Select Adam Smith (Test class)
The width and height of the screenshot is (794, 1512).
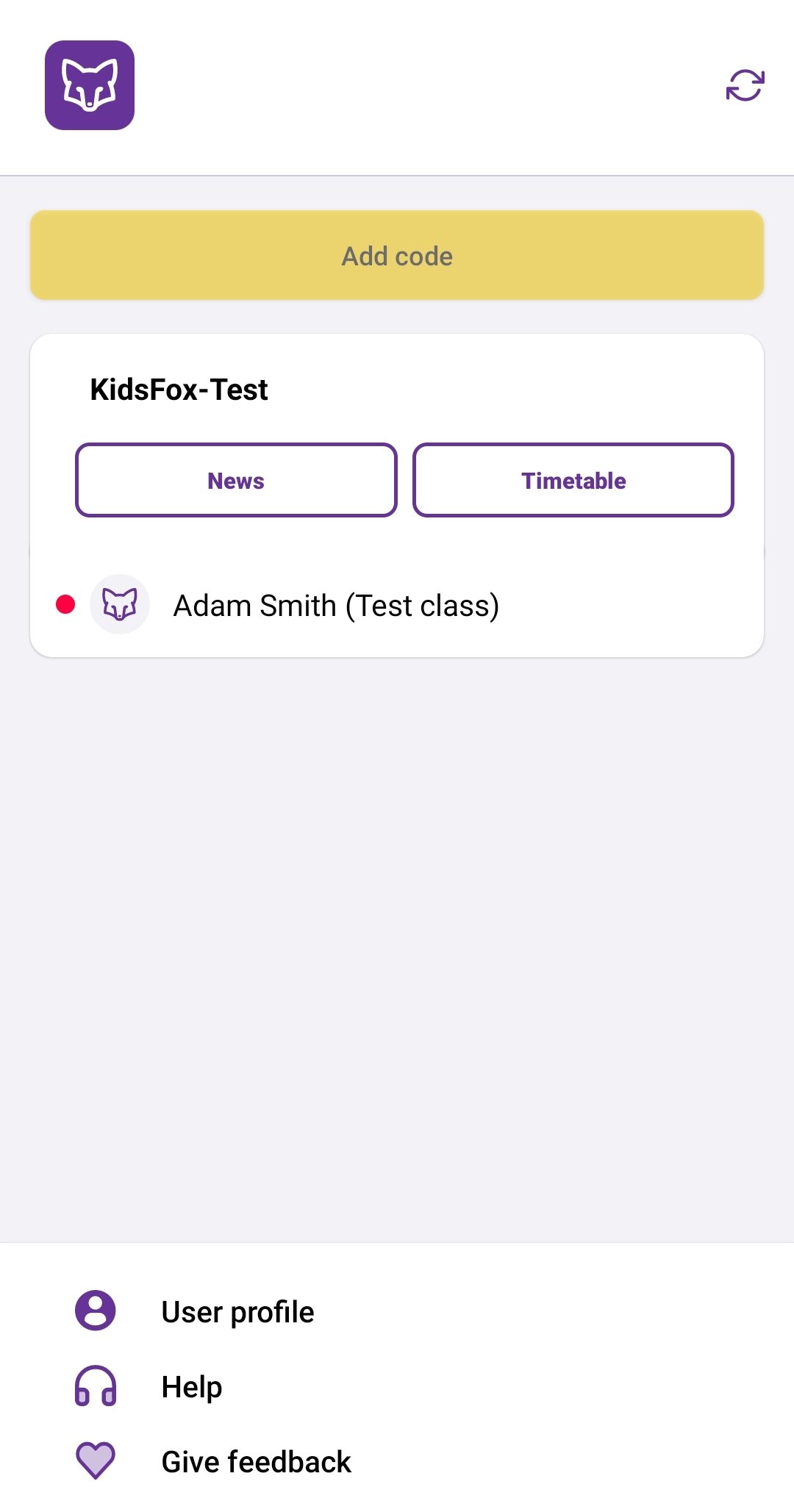point(397,605)
